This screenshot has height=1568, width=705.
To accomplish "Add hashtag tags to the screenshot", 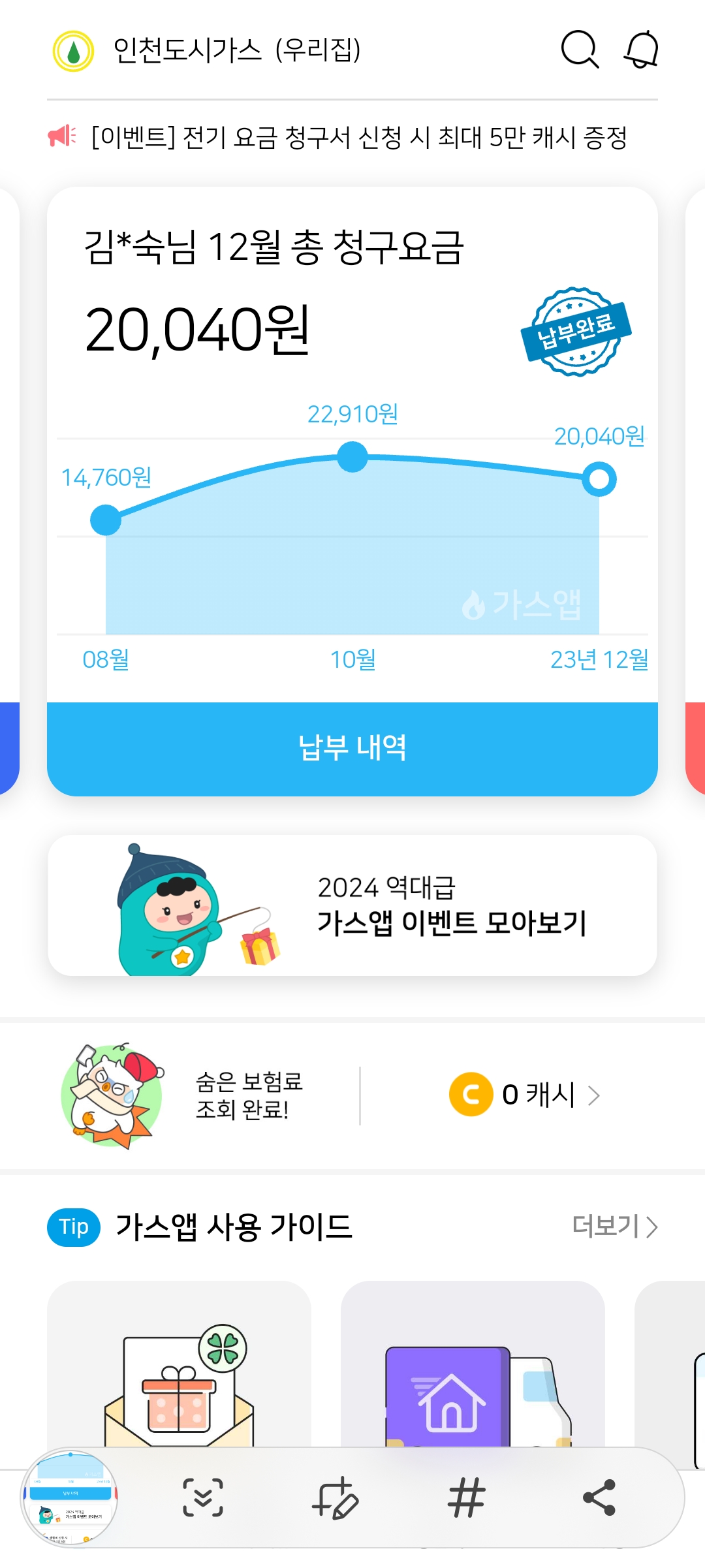I will [x=467, y=1497].
